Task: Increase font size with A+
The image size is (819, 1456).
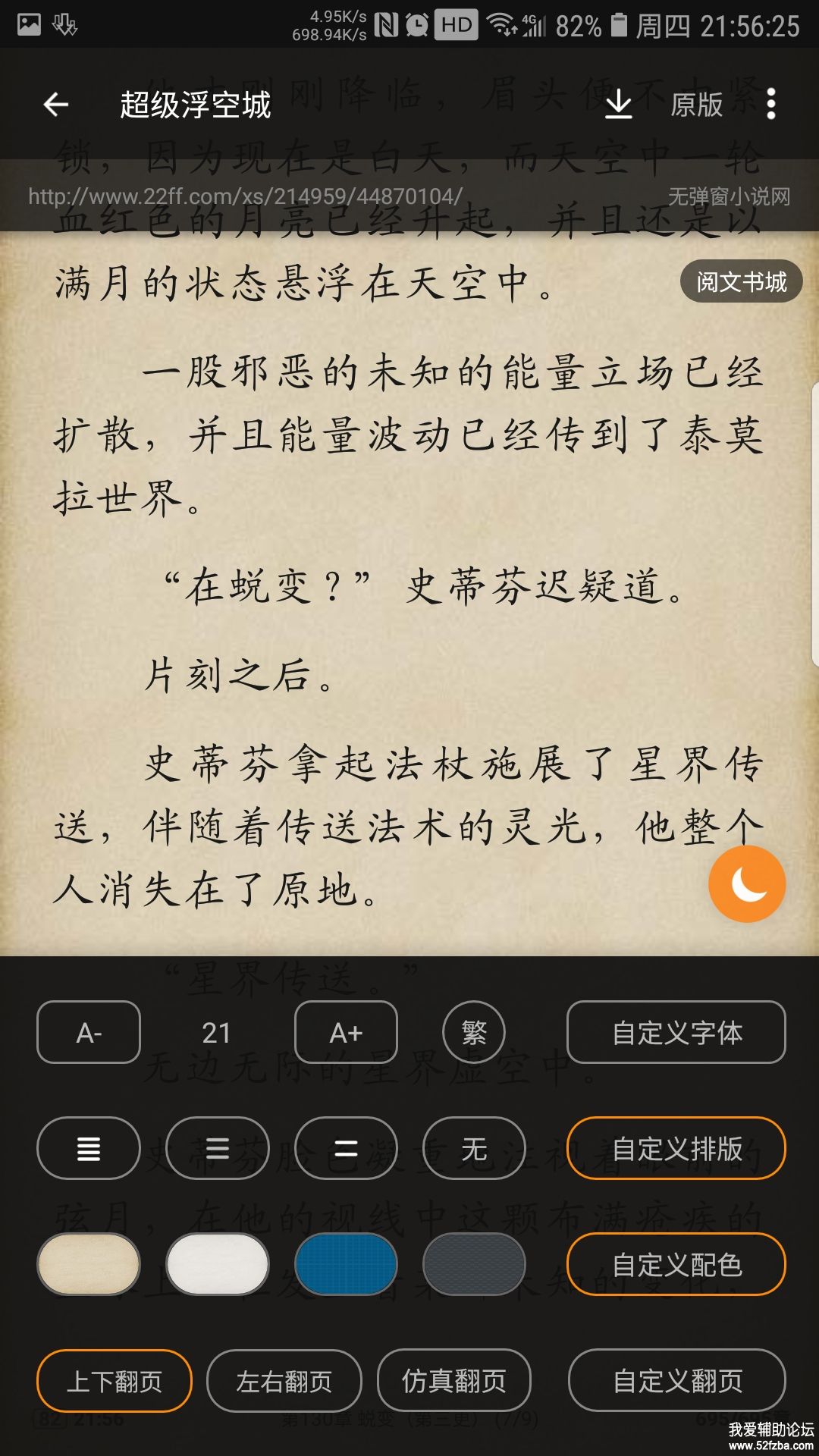Action: (x=346, y=1032)
